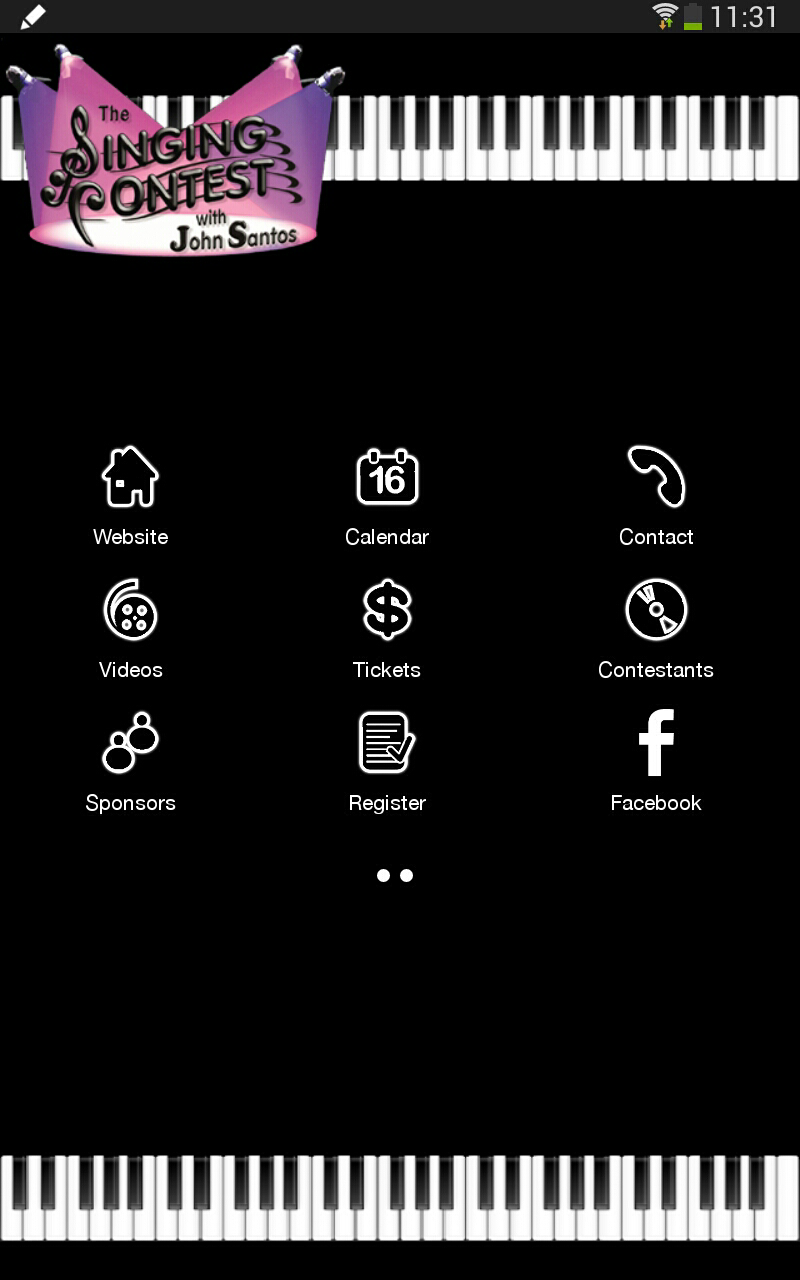Tap the Contact phone icon
The width and height of the screenshot is (800, 1280).
click(x=656, y=477)
